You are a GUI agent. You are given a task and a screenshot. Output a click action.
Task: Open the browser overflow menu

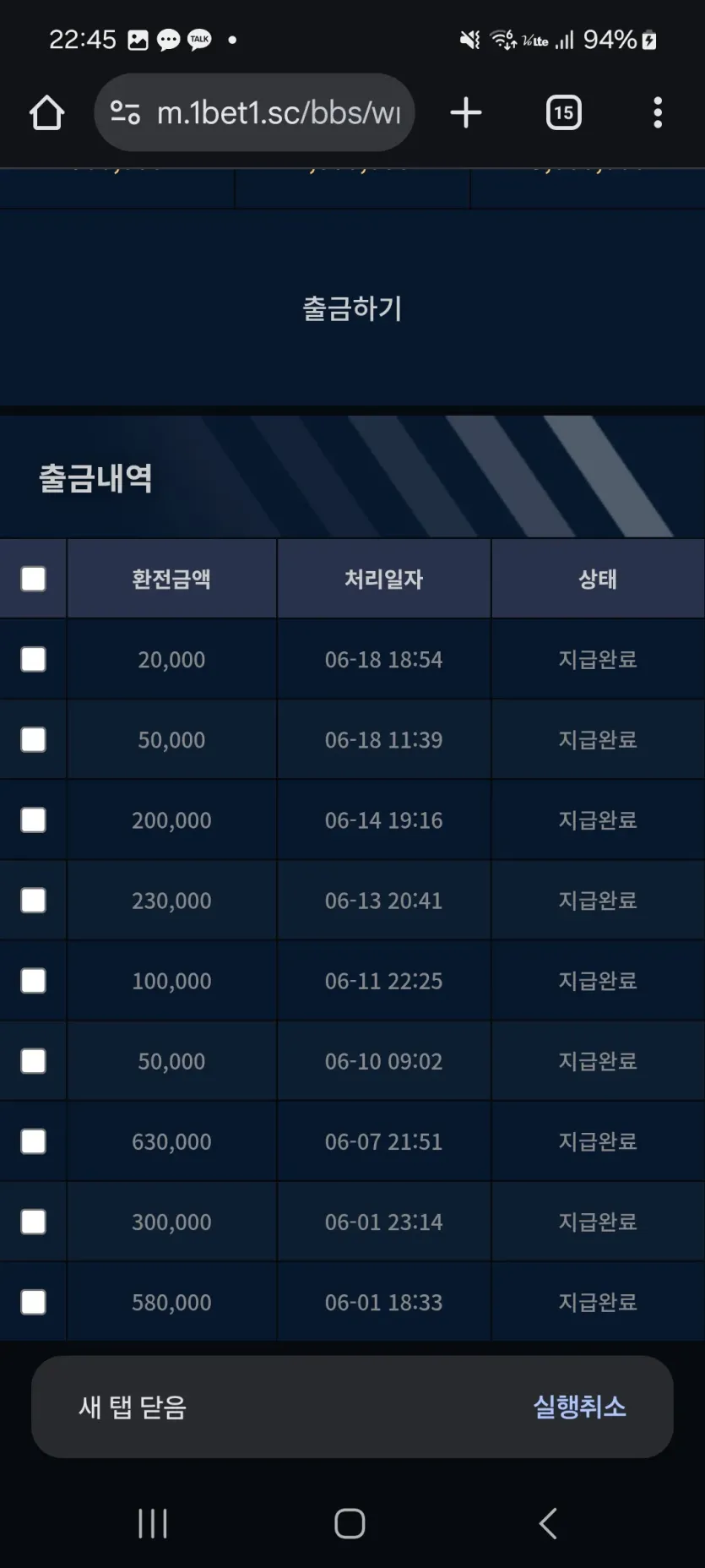click(658, 112)
